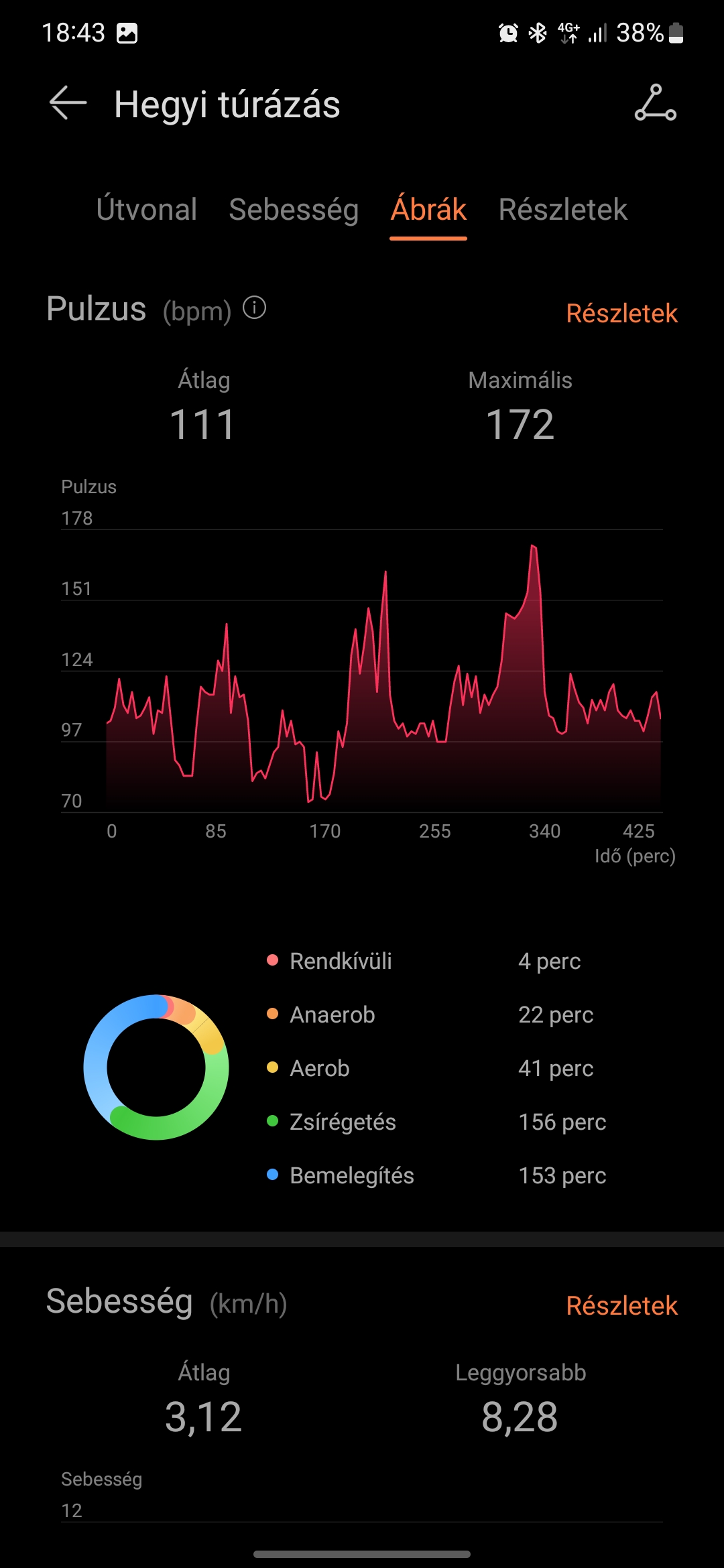Image resolution: width=724 pixels, height=1568 pixels.
Task: Go back using the top arrow
Action: click(68, 103)
